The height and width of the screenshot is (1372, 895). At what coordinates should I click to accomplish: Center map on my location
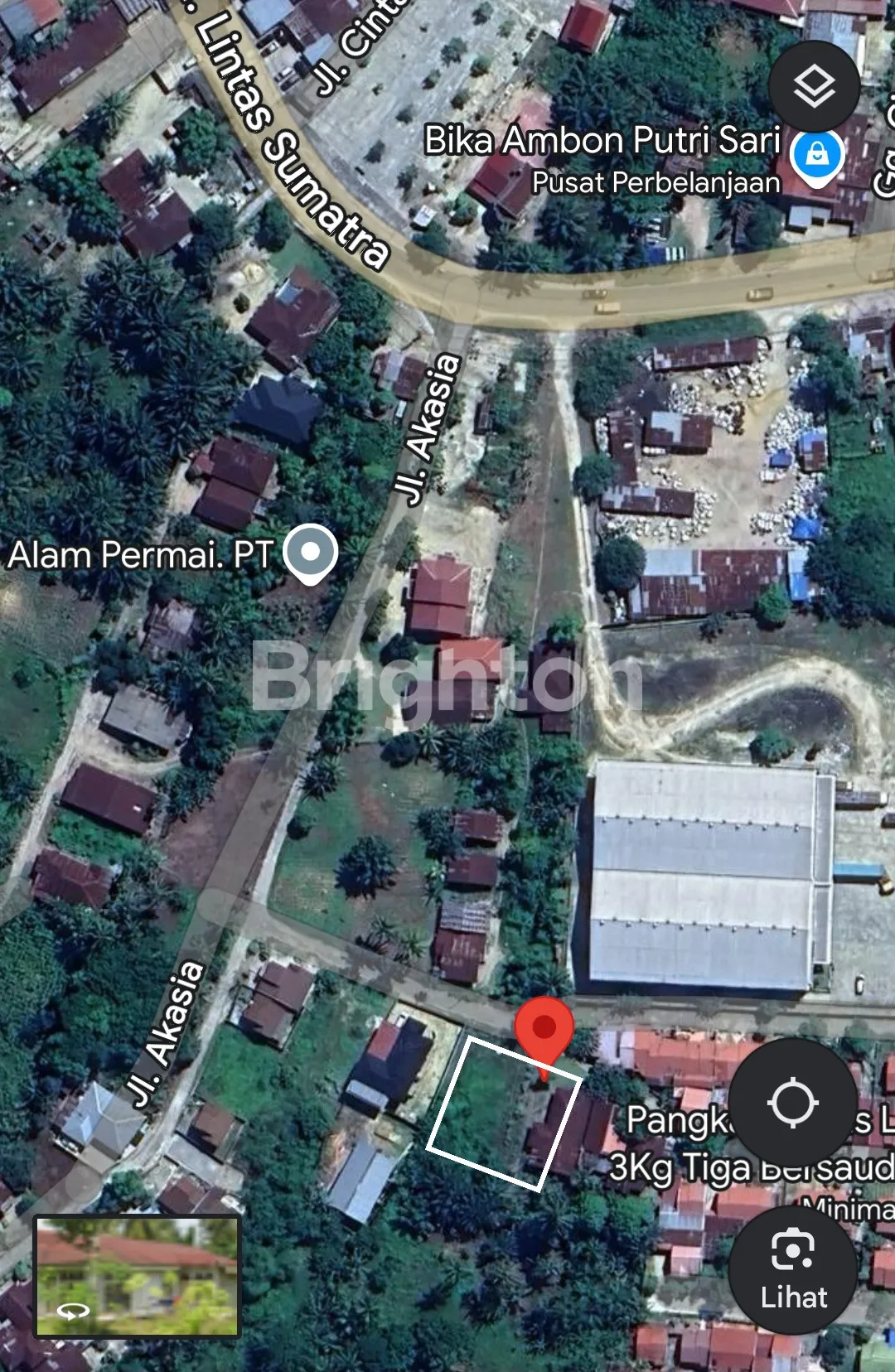[x=793, y=1102]
